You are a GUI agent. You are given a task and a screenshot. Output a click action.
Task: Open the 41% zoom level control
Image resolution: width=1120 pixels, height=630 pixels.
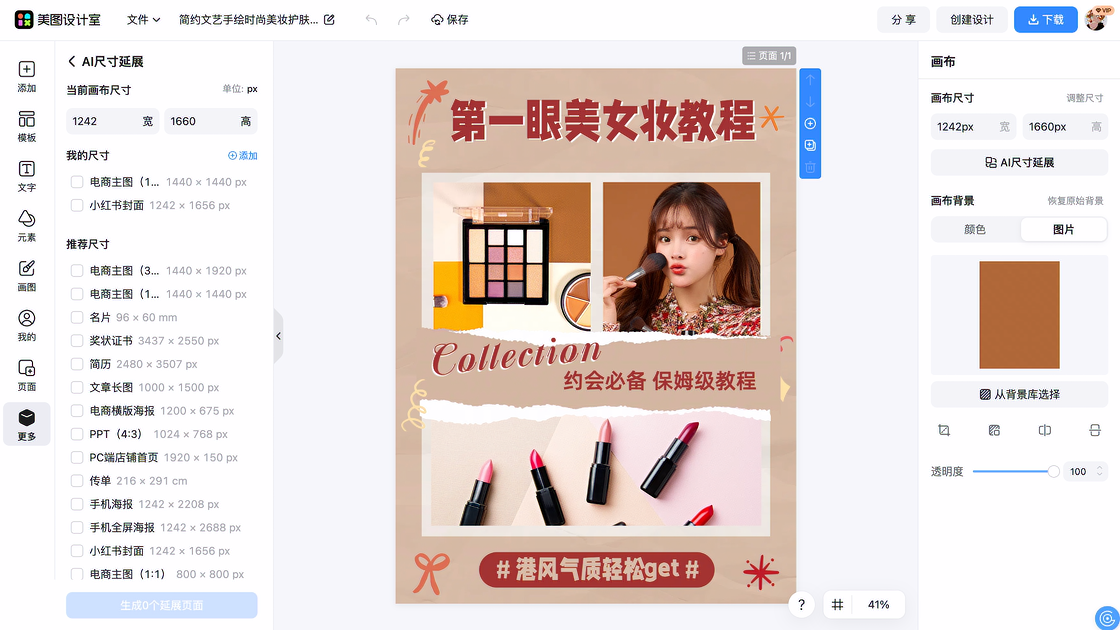point(878,604)
